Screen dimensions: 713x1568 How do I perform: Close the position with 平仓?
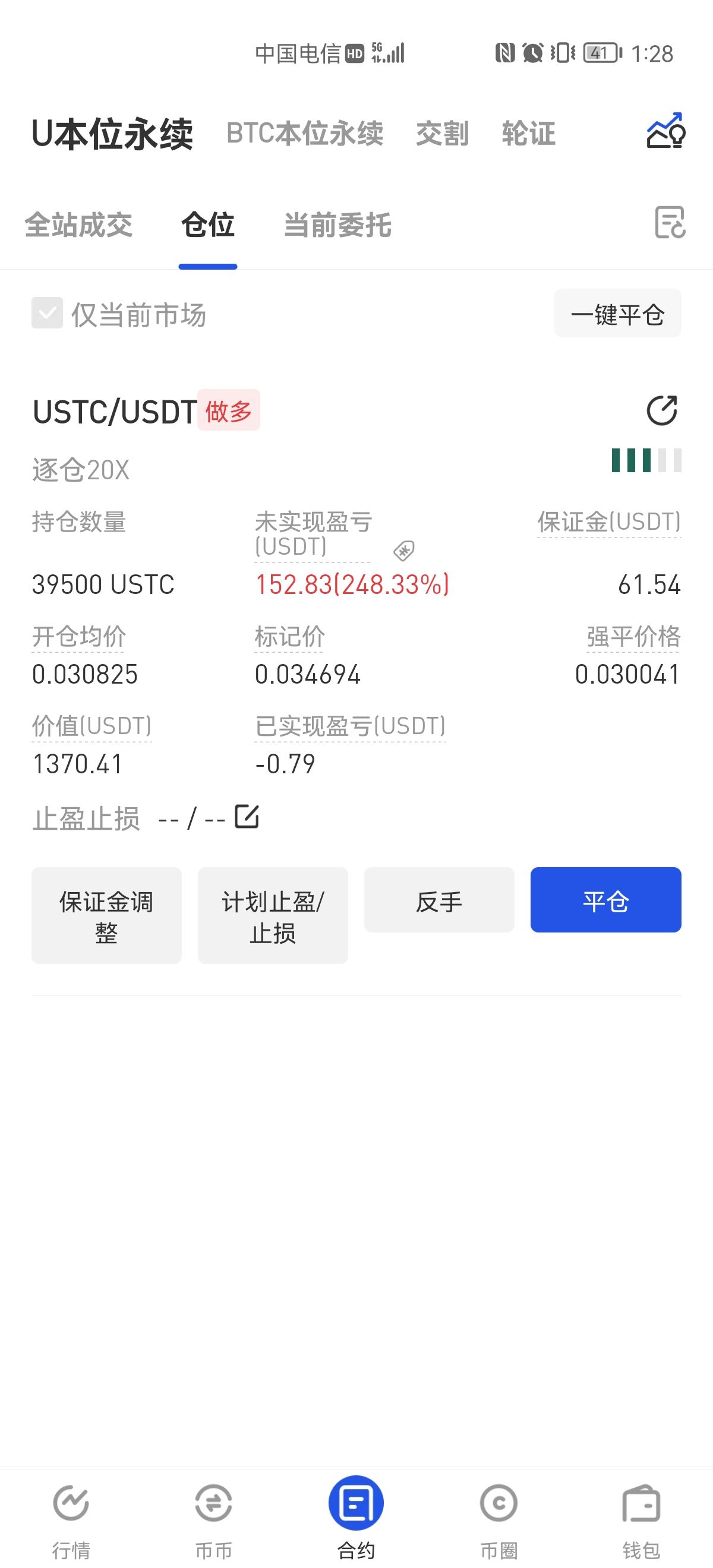click(x=605, y=900)
